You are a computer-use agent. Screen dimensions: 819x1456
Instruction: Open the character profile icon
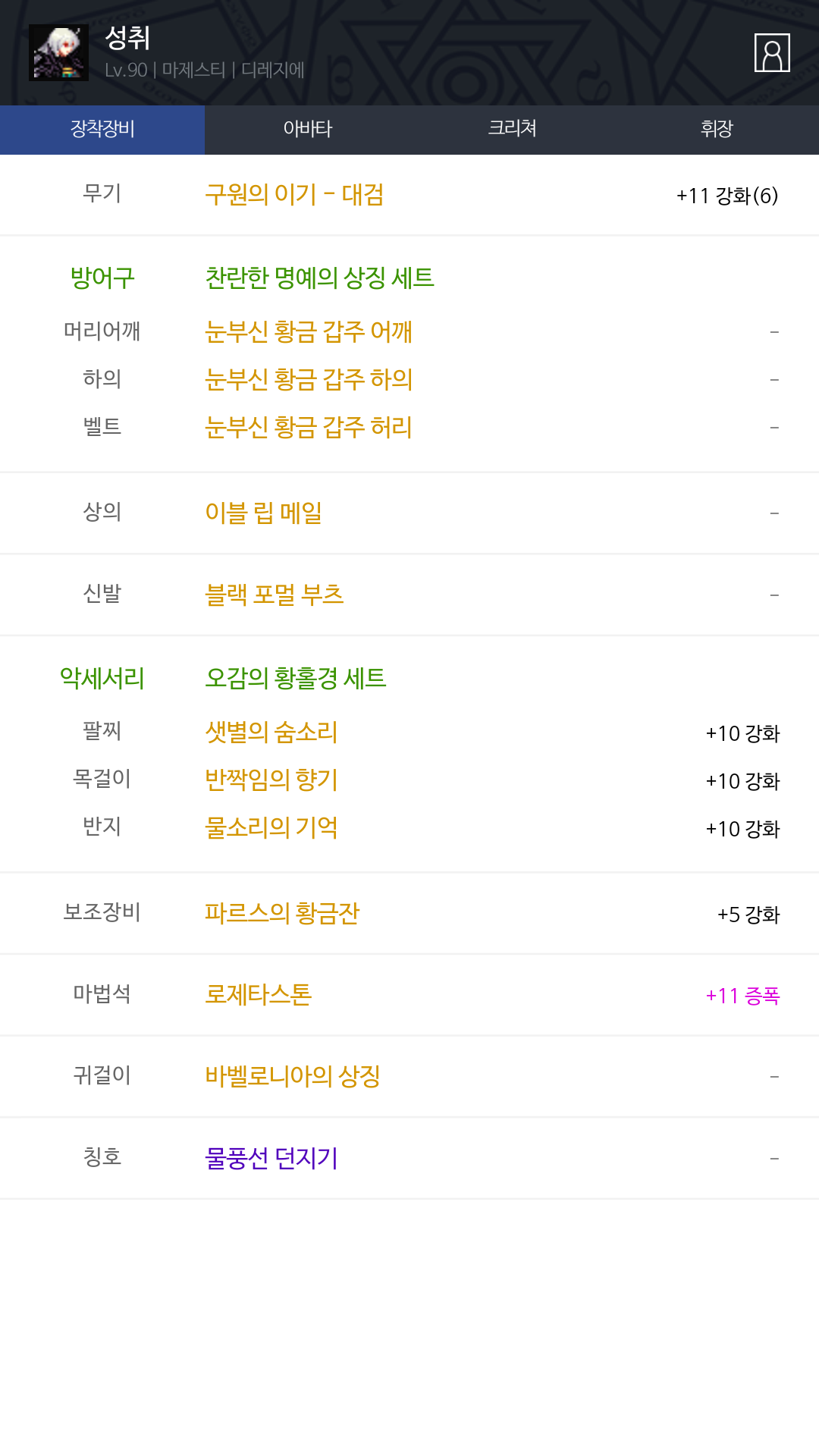[x=772, y=53]
